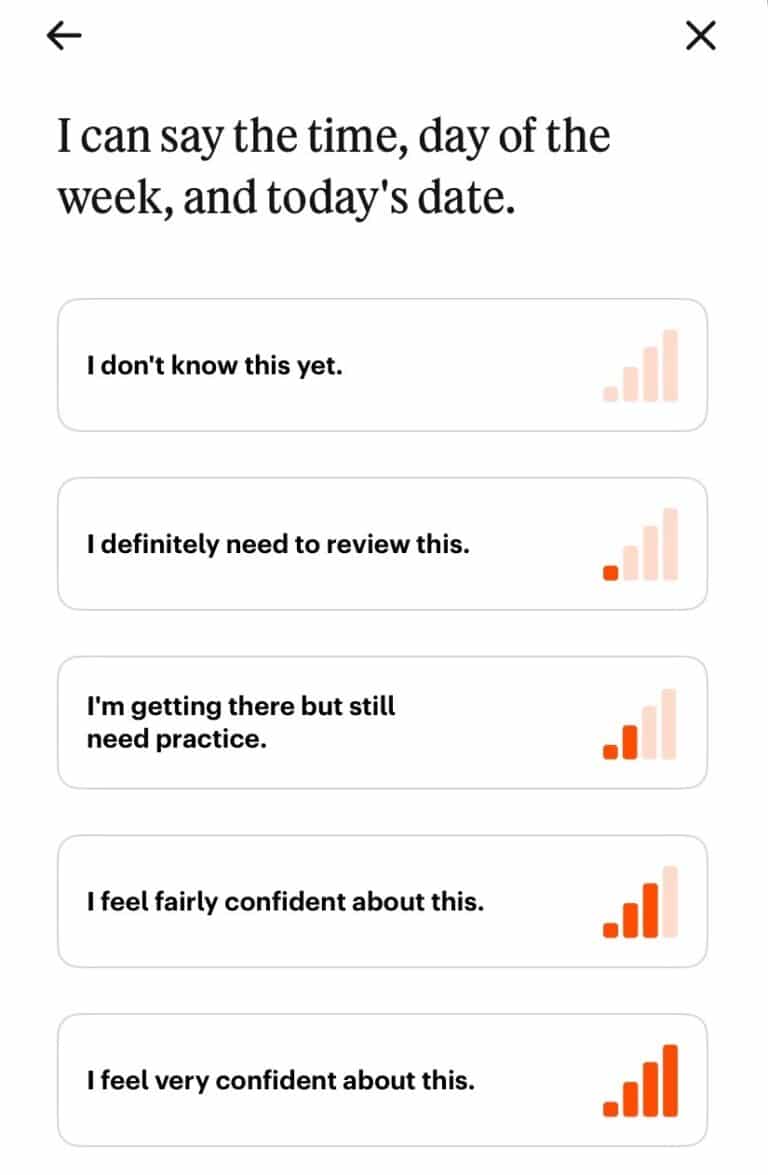768x1175 pixels.
Task: Choose 'I feel very confident about this'
Action: point(382,1081)
